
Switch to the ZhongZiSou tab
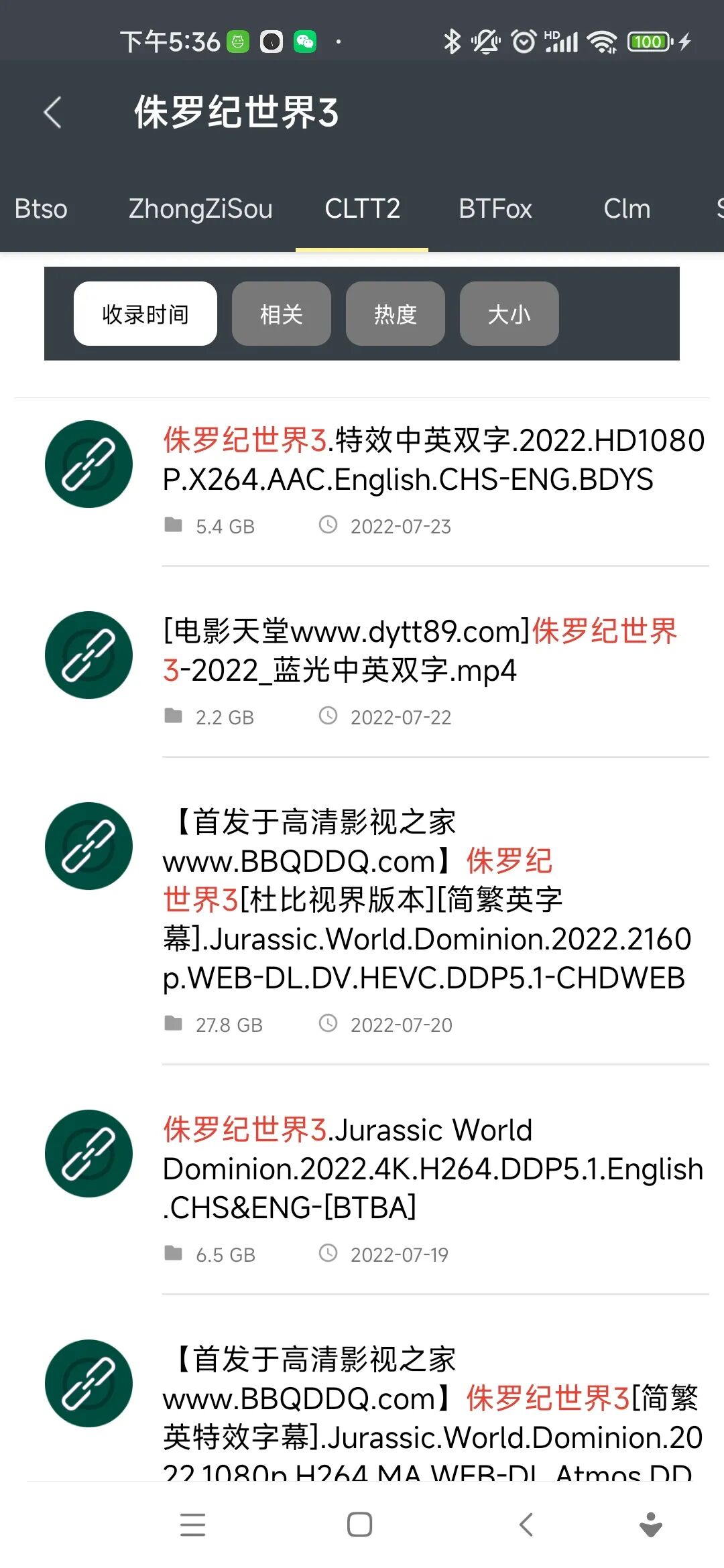pyautogui.click(x=200, y=209)
